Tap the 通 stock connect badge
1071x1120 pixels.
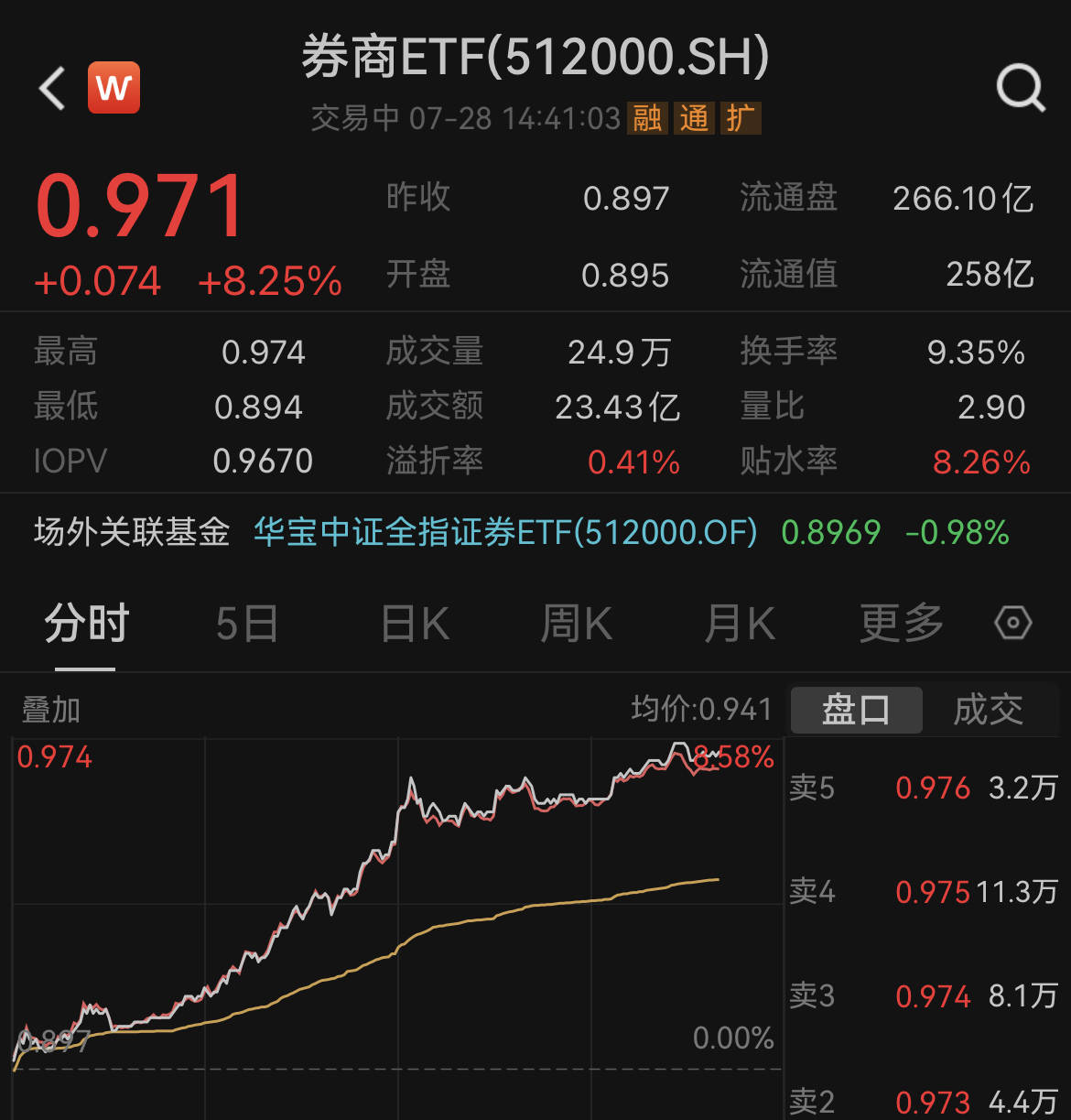(695, 118)
